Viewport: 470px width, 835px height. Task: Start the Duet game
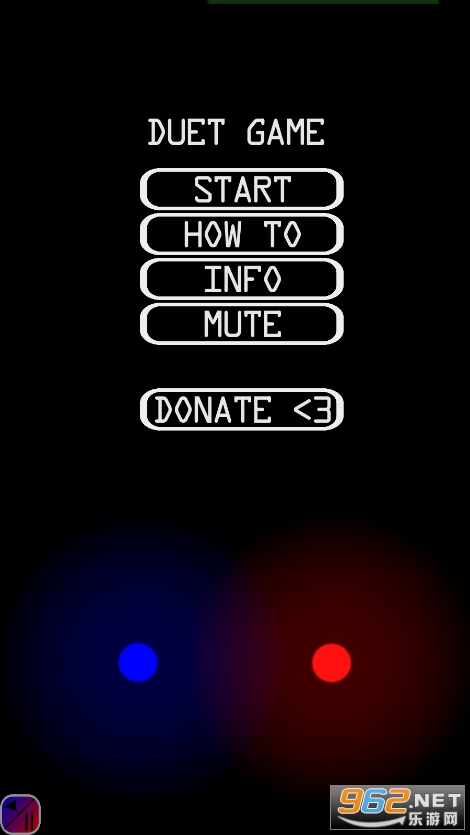pyautogui.click(x=242, y=189)
